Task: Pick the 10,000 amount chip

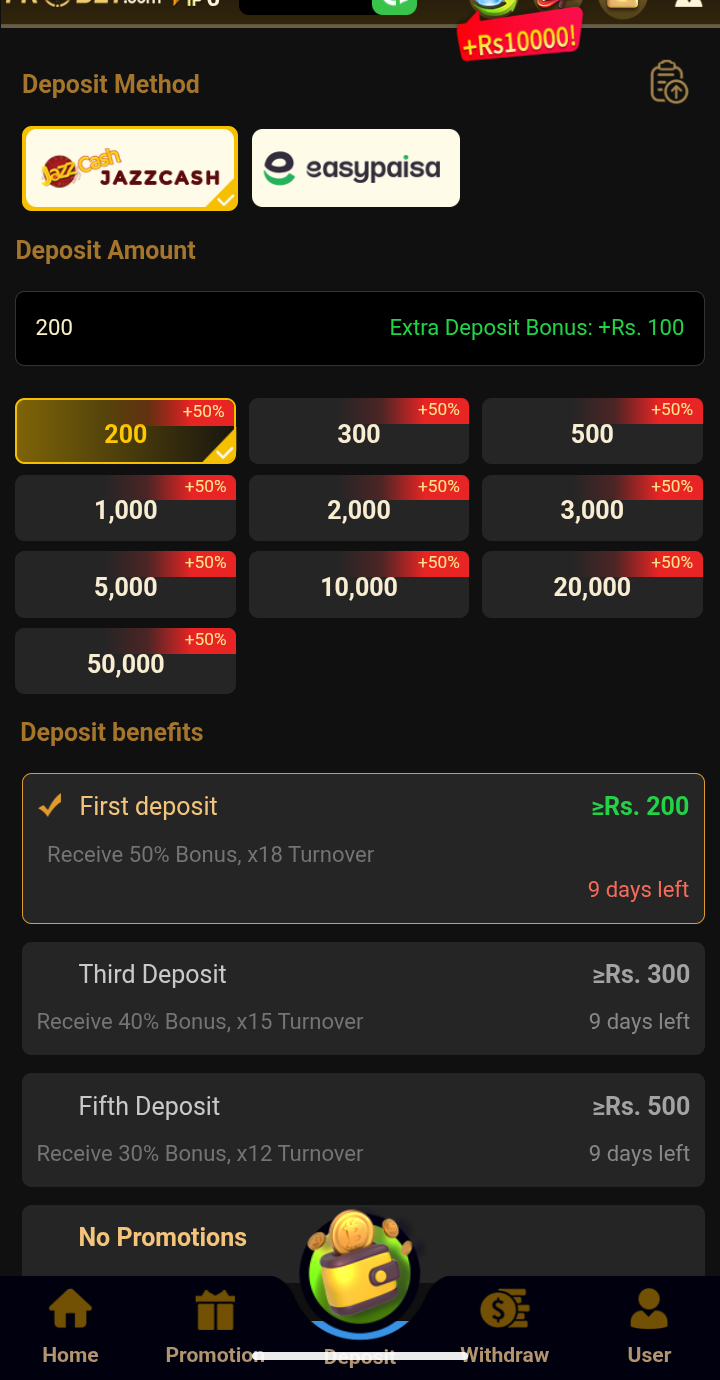Action: click(358, 586)
